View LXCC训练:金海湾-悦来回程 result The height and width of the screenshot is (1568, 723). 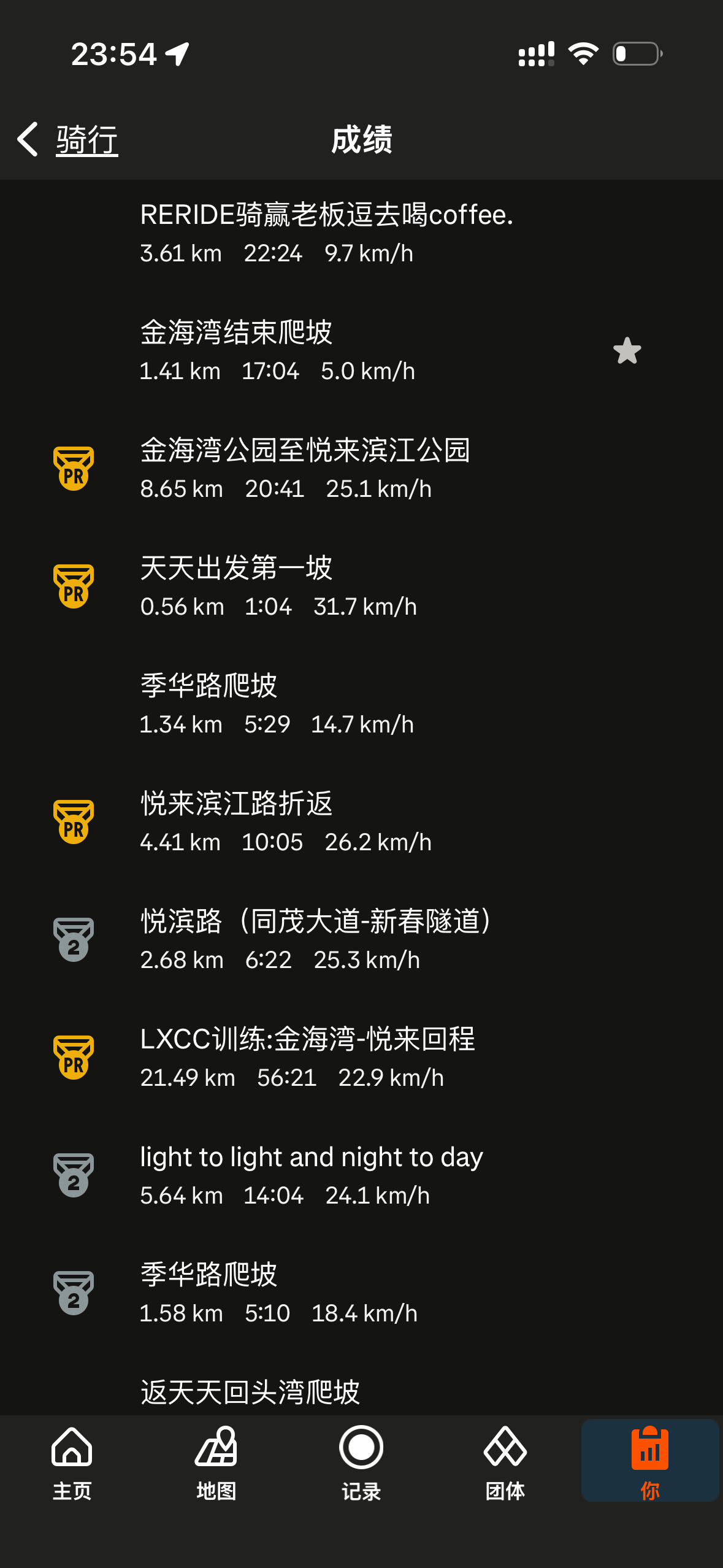[307, 1058]
